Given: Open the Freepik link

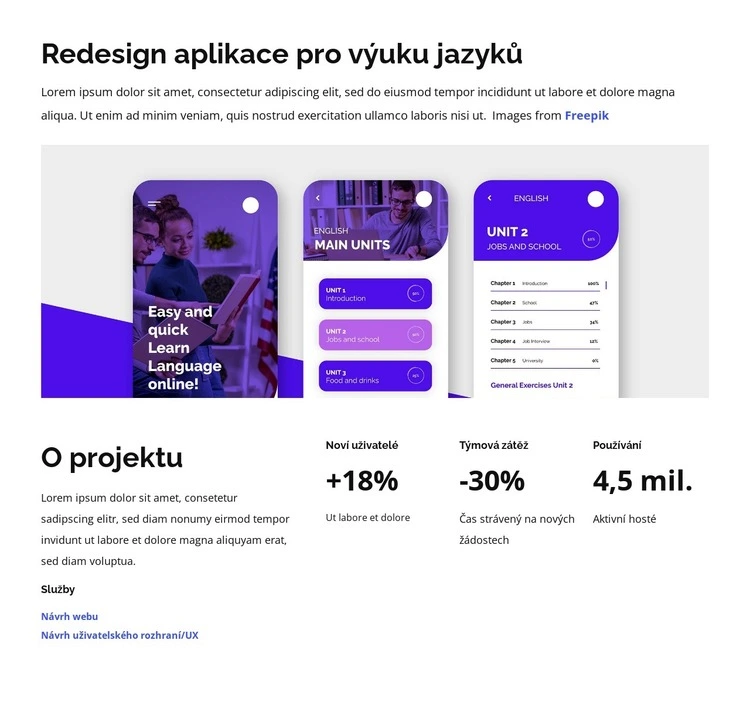Looking at the screenshot, I should (x=586, y=115).
